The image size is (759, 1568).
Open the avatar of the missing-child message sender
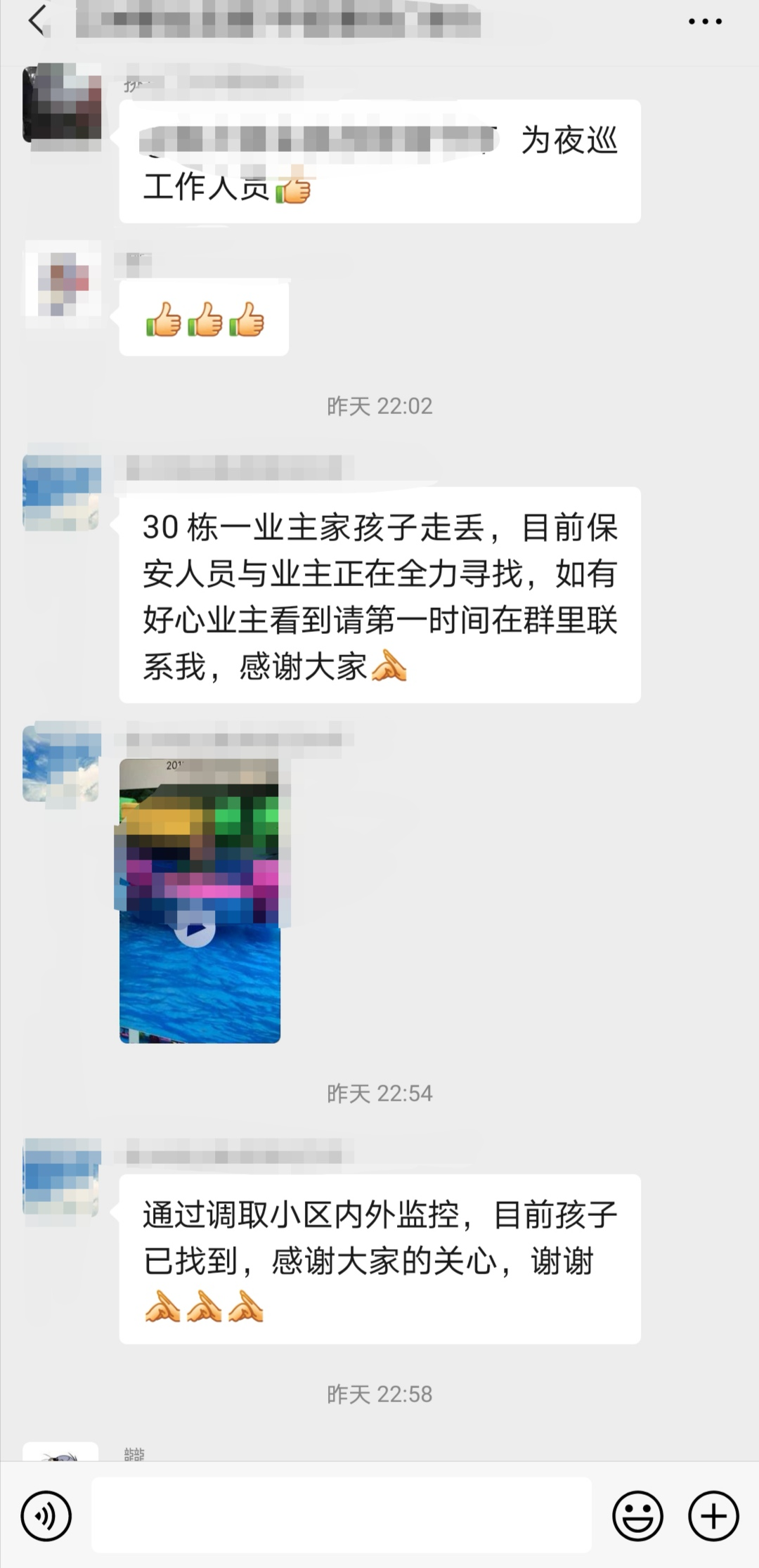(x=62, y=492)
